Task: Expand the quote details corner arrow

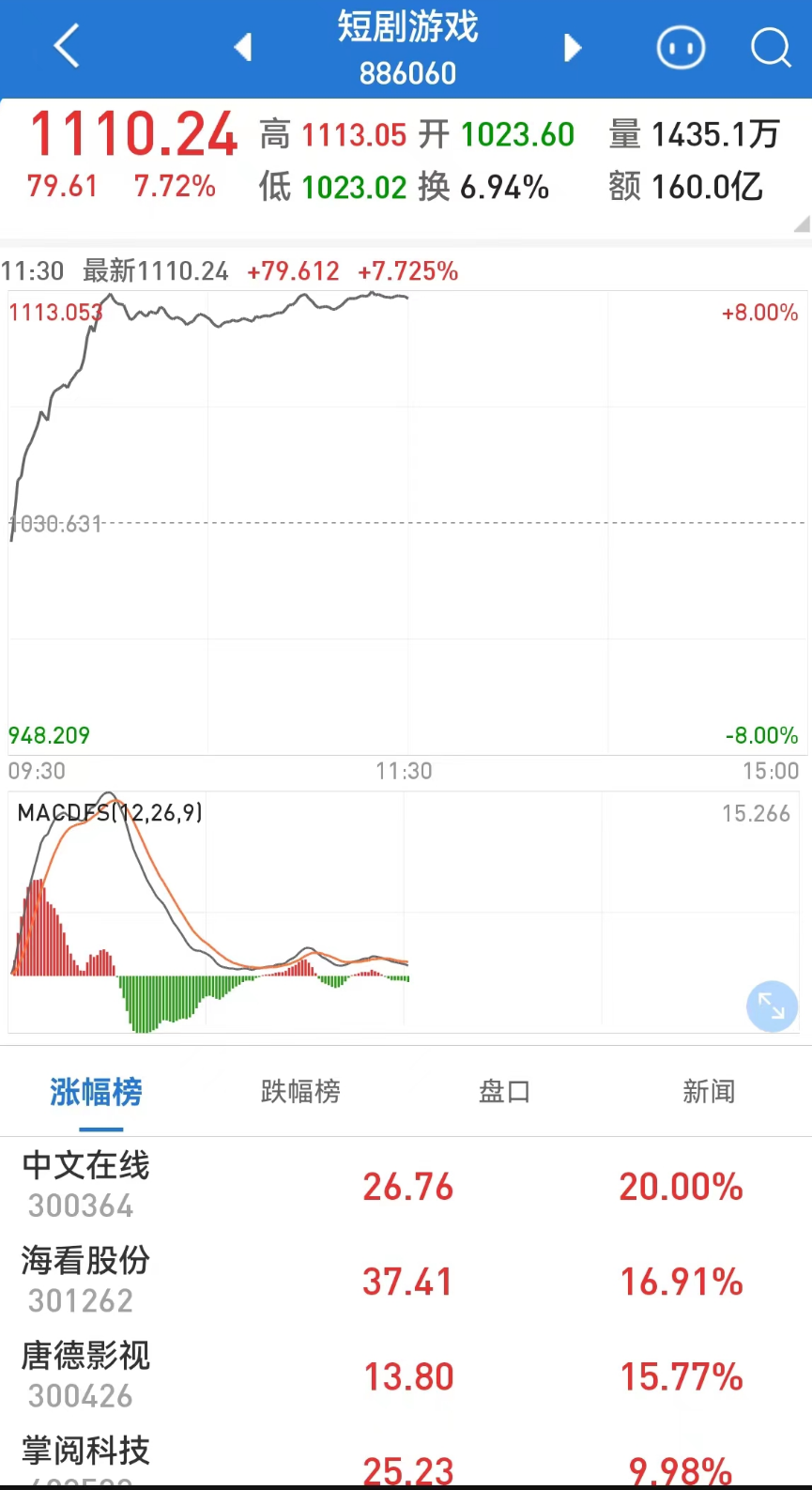Action: point(801,223)
